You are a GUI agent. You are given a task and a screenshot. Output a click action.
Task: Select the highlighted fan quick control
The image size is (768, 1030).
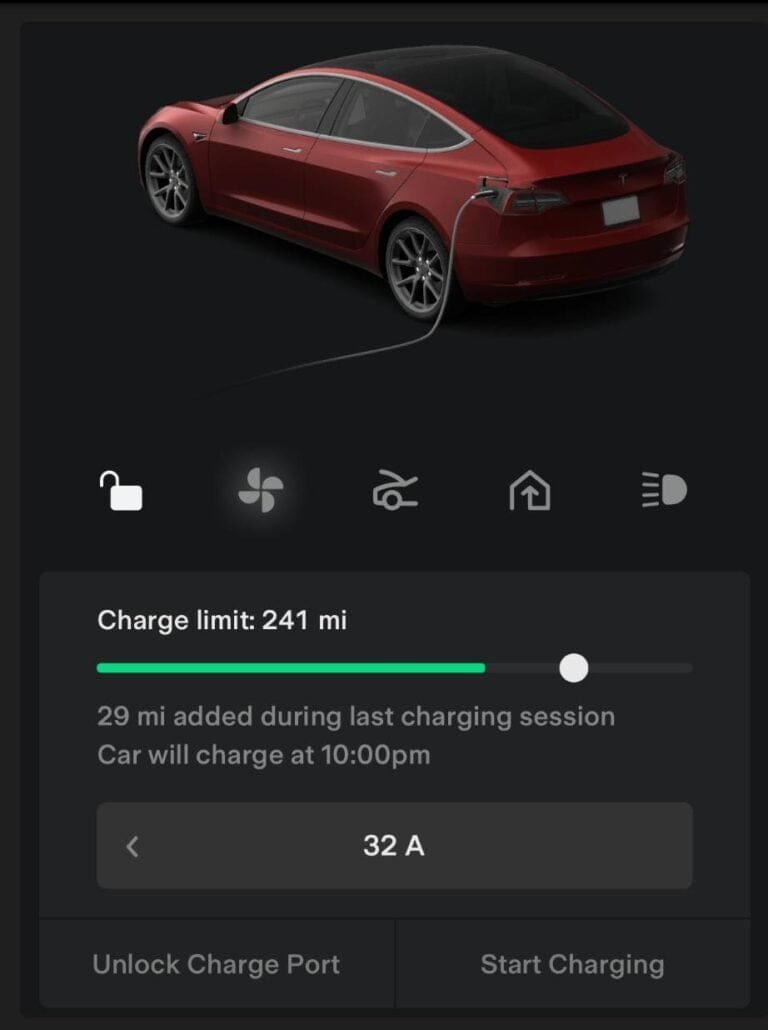tap(259, 490)
